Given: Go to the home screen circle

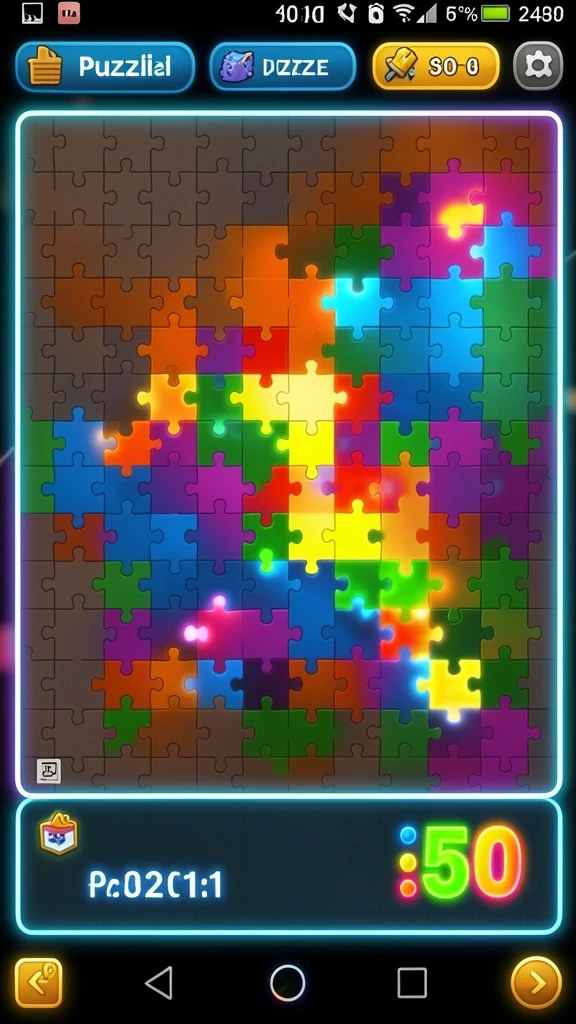Looking at the screenshot, I should tap(287, 983).
